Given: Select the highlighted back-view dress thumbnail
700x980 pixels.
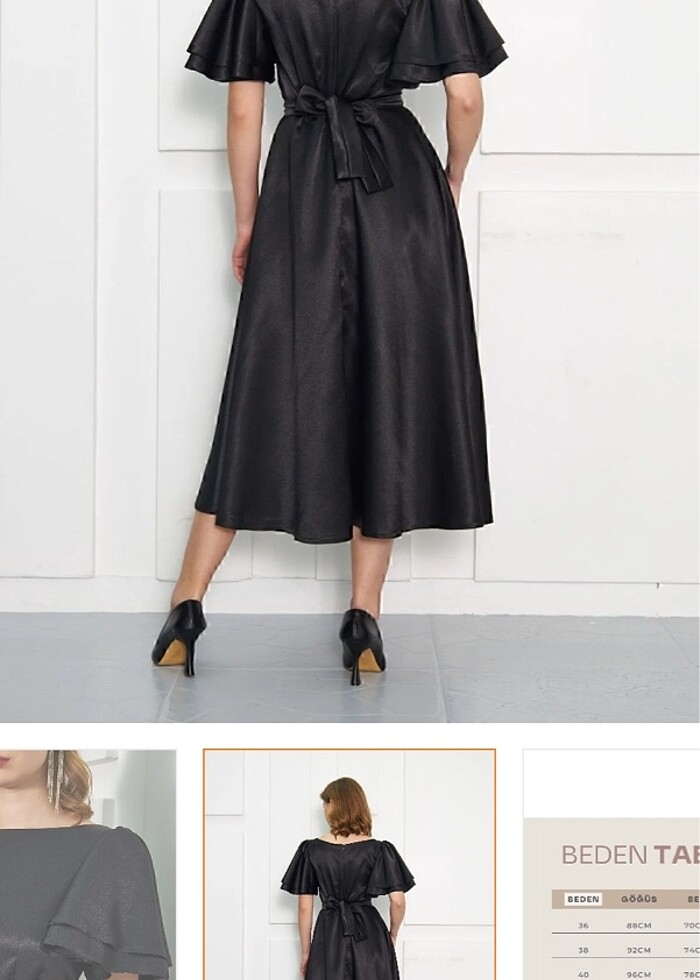Looking at the screenshot, I should (349, 865).
